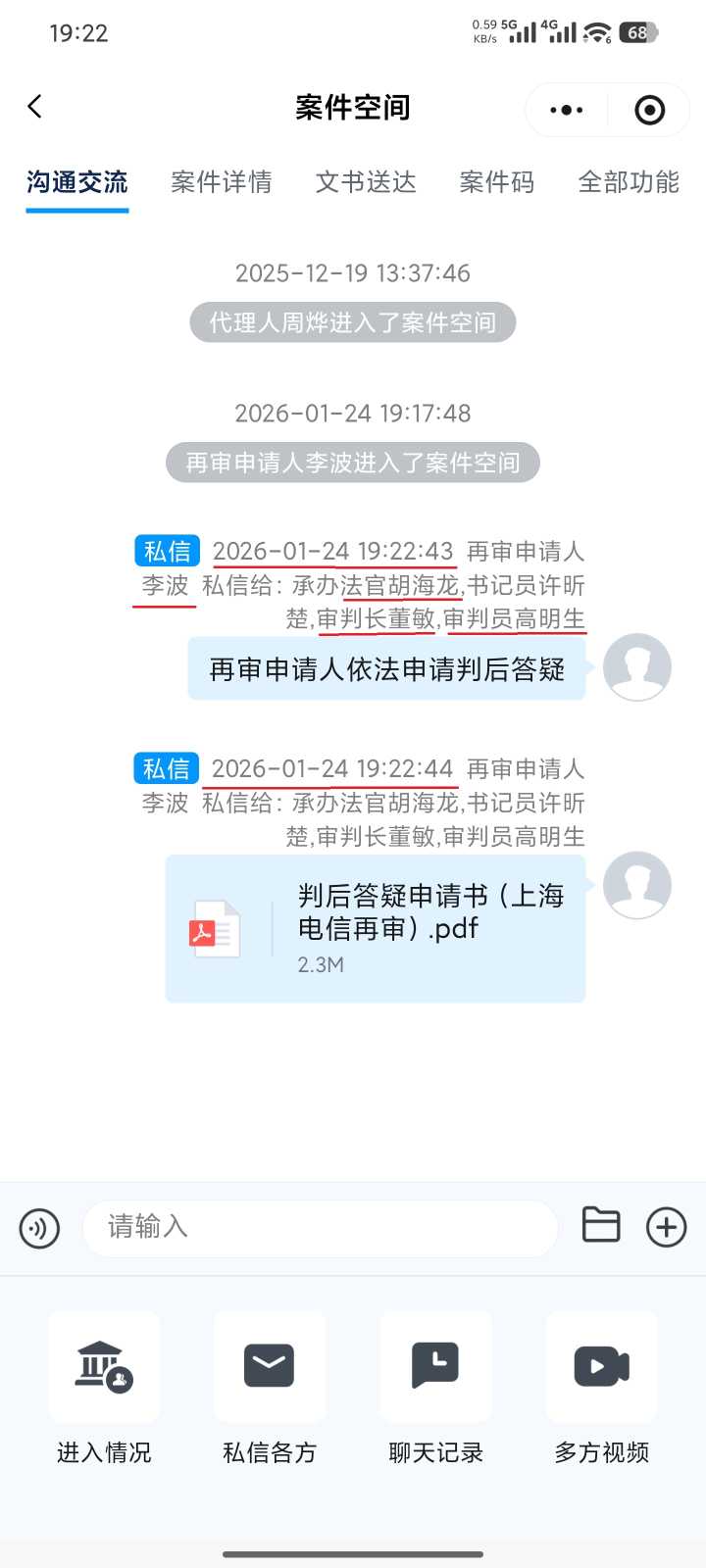Expand the sender avatar of 李波's message
This screenshot has height=1568, width=706.
click(x=637, y=666)
